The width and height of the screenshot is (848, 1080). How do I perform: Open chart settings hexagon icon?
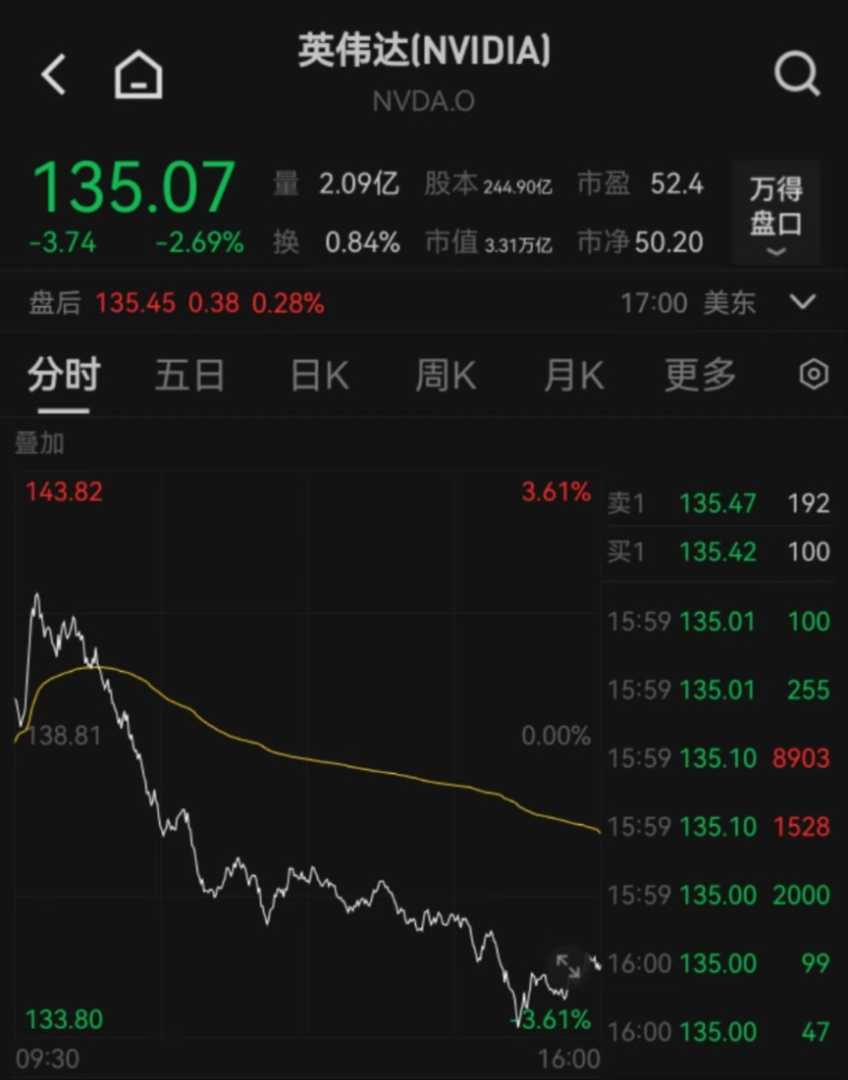[x=814, y=375]
